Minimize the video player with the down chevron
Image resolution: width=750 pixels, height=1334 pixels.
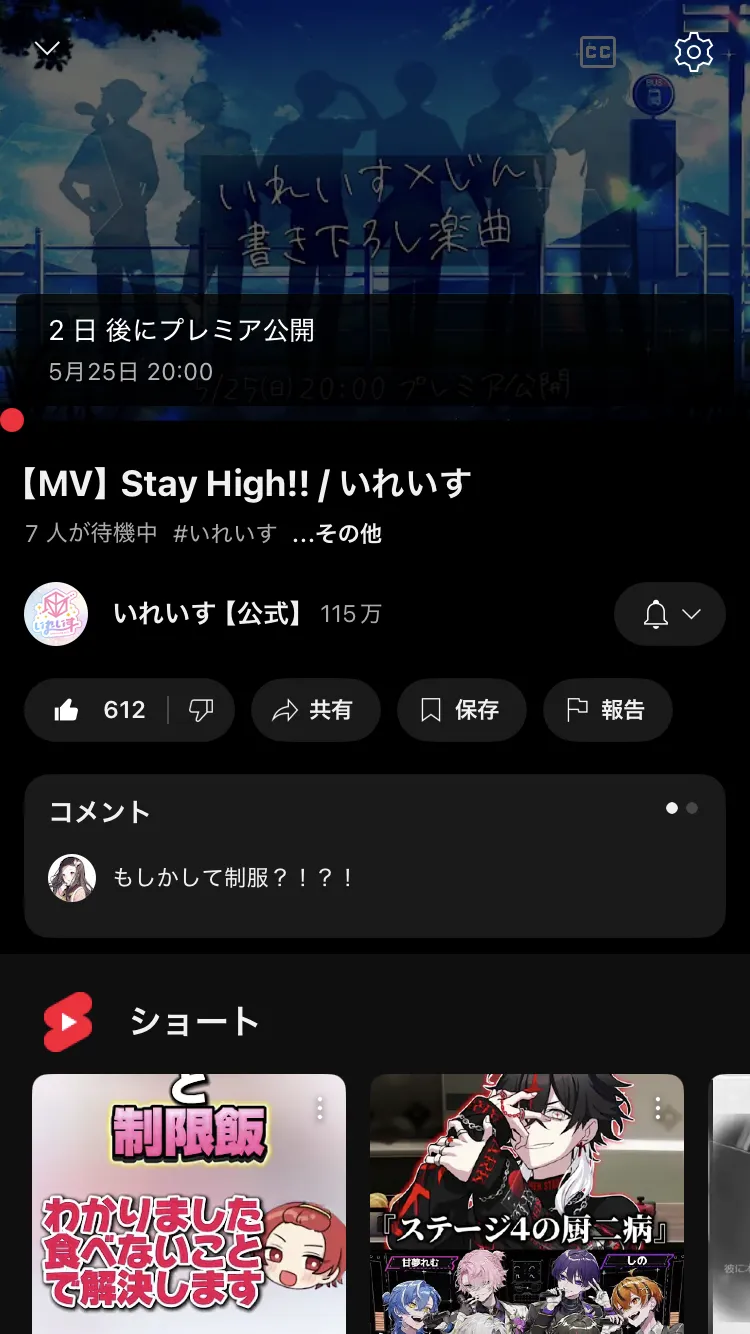[47, 50]
